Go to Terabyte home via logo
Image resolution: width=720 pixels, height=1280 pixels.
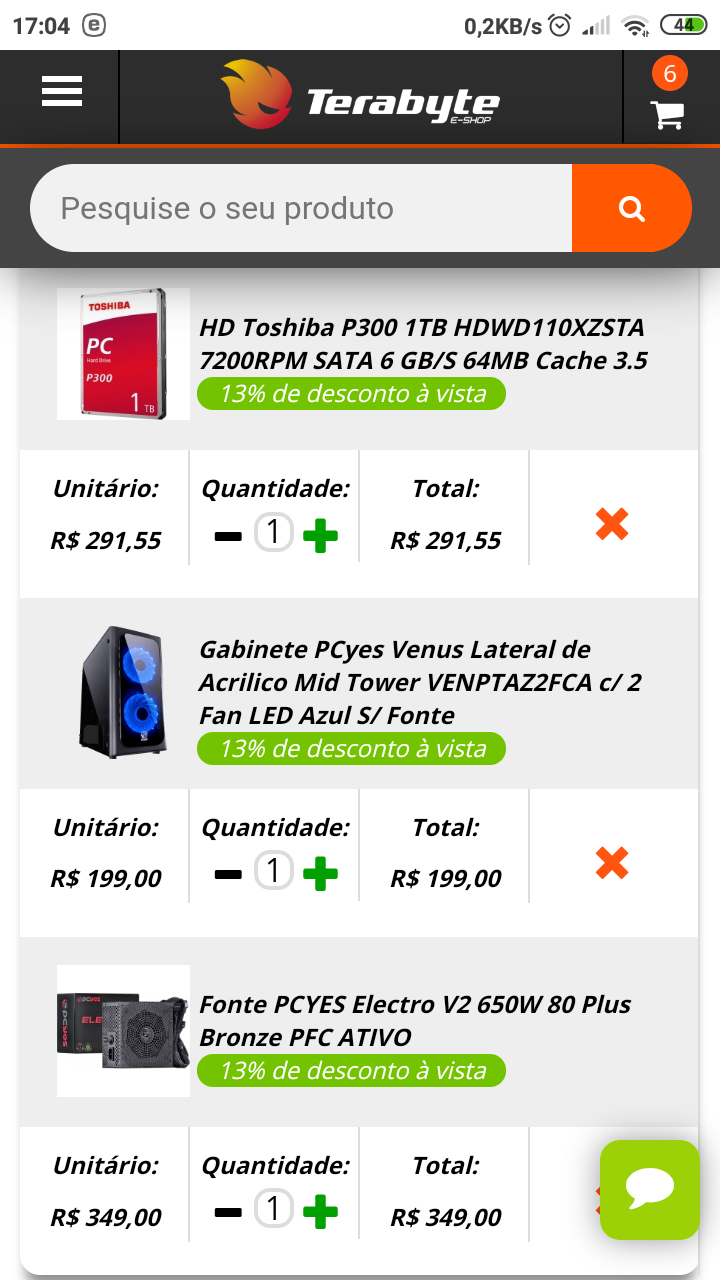[x=360, y=96]
